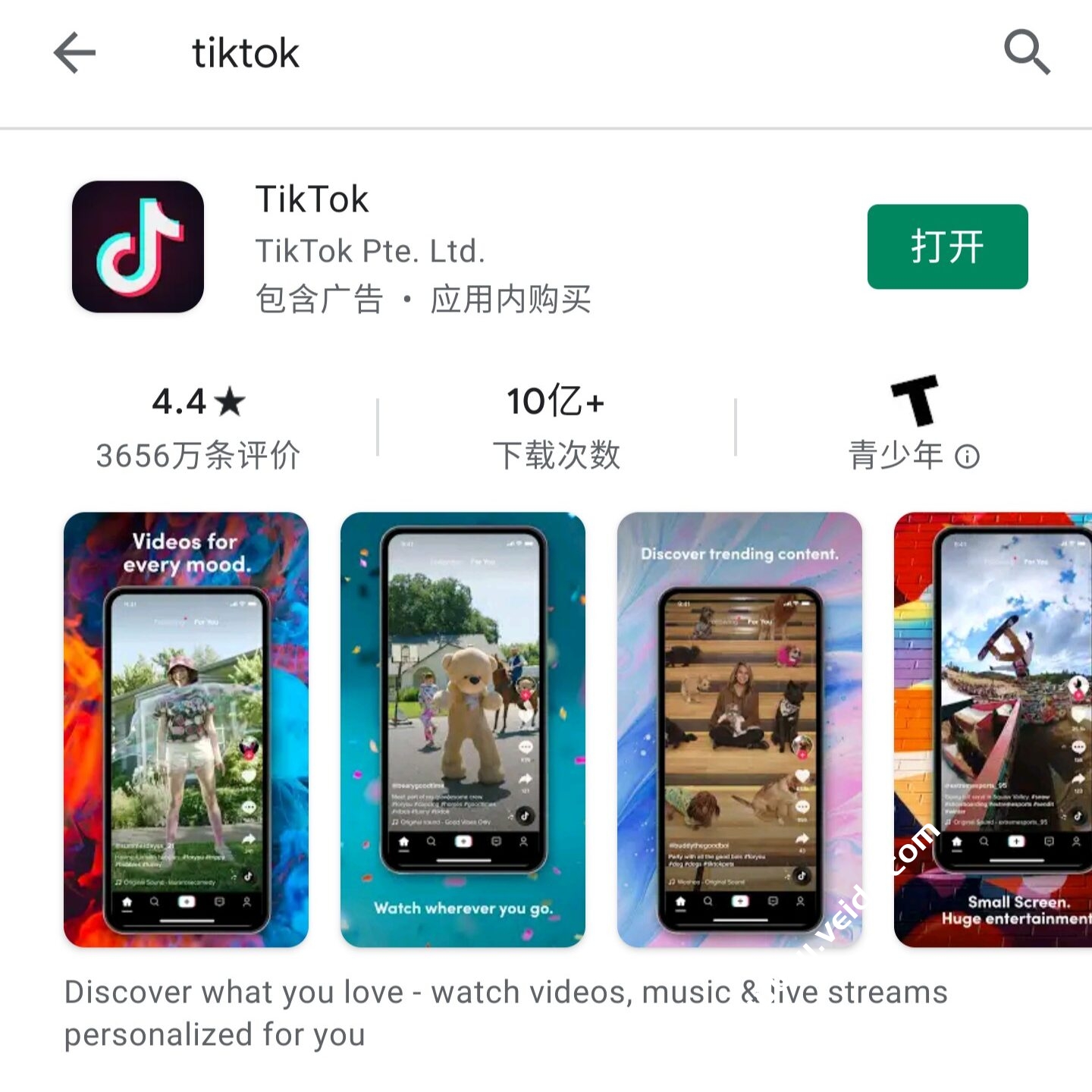
Task: Go back using the top arrow
Action: pyautogui.click(x=74, y=53)
